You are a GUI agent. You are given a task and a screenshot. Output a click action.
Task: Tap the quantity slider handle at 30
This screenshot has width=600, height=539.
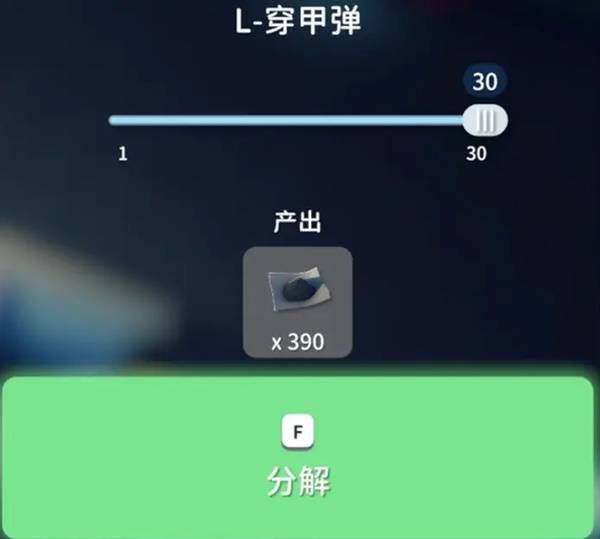[485, 121]
